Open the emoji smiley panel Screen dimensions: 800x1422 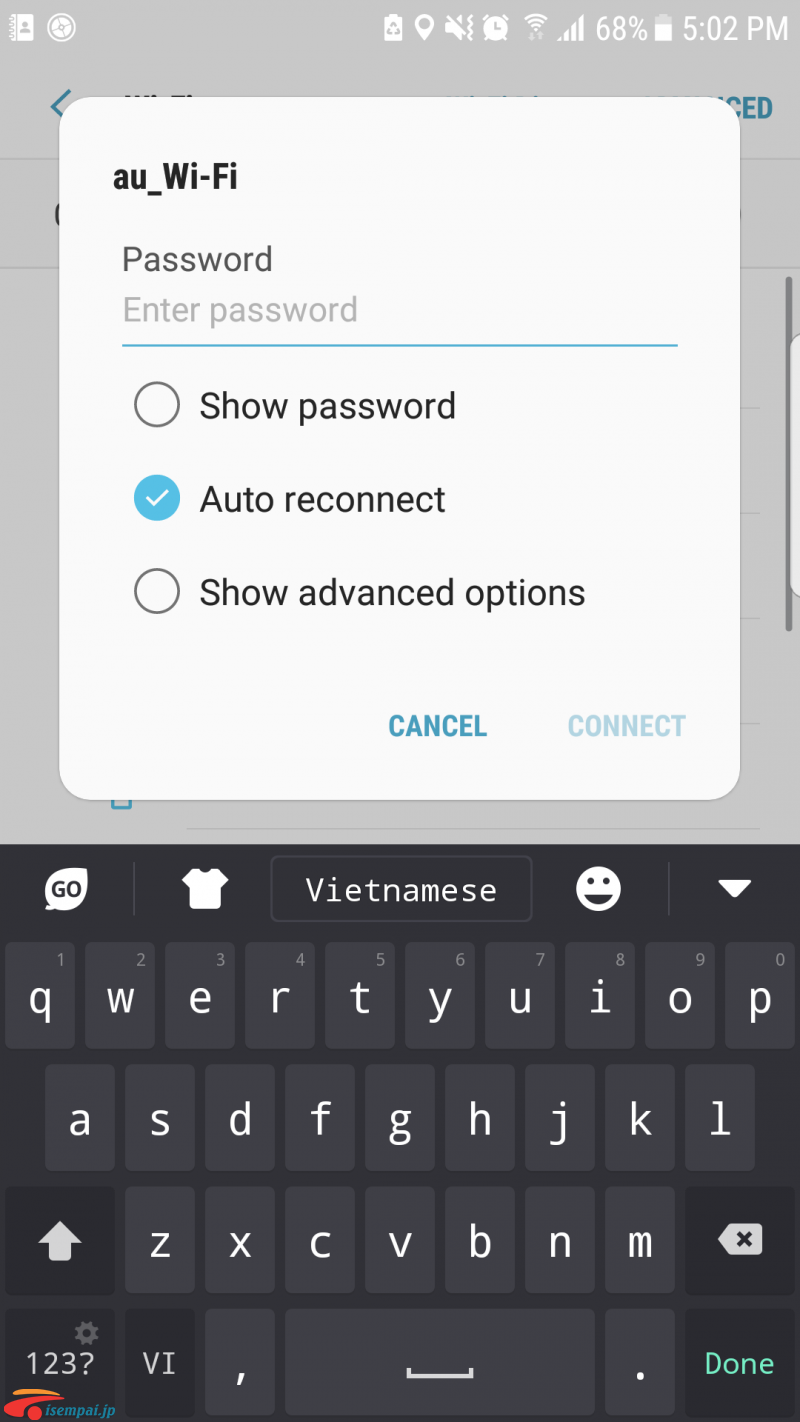598,888
